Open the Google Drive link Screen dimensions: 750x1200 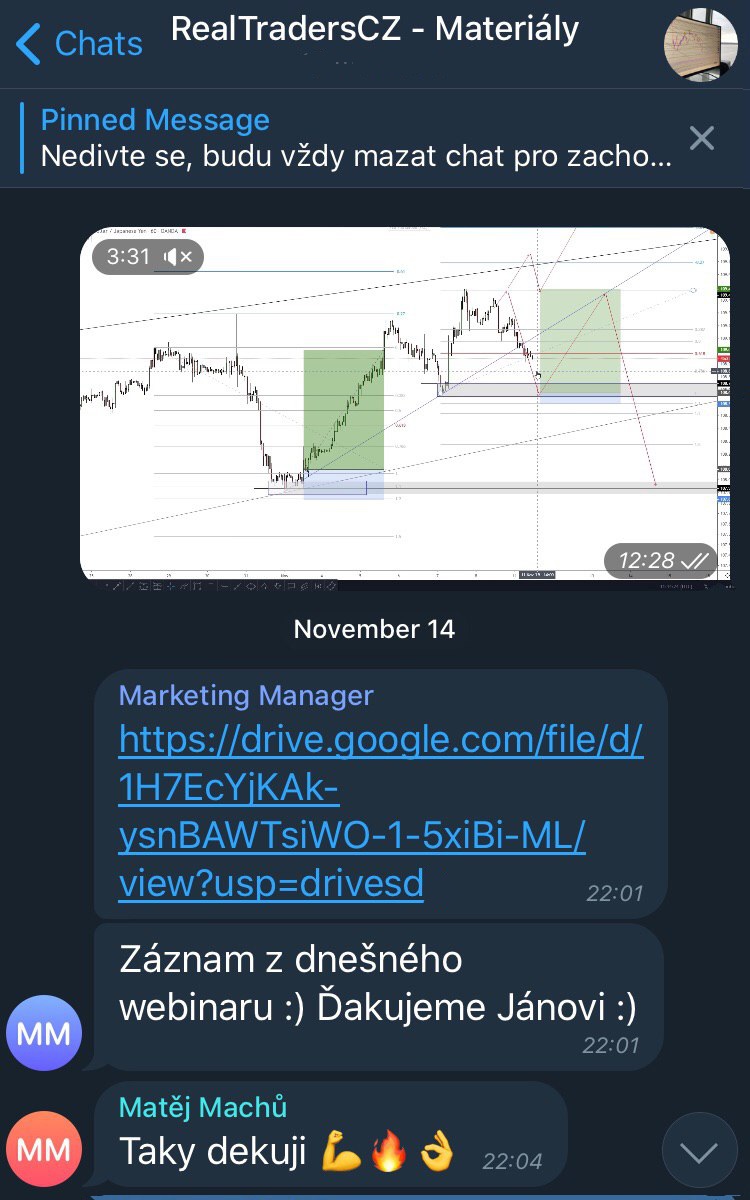pyautogui.click(x=380, y=811)
